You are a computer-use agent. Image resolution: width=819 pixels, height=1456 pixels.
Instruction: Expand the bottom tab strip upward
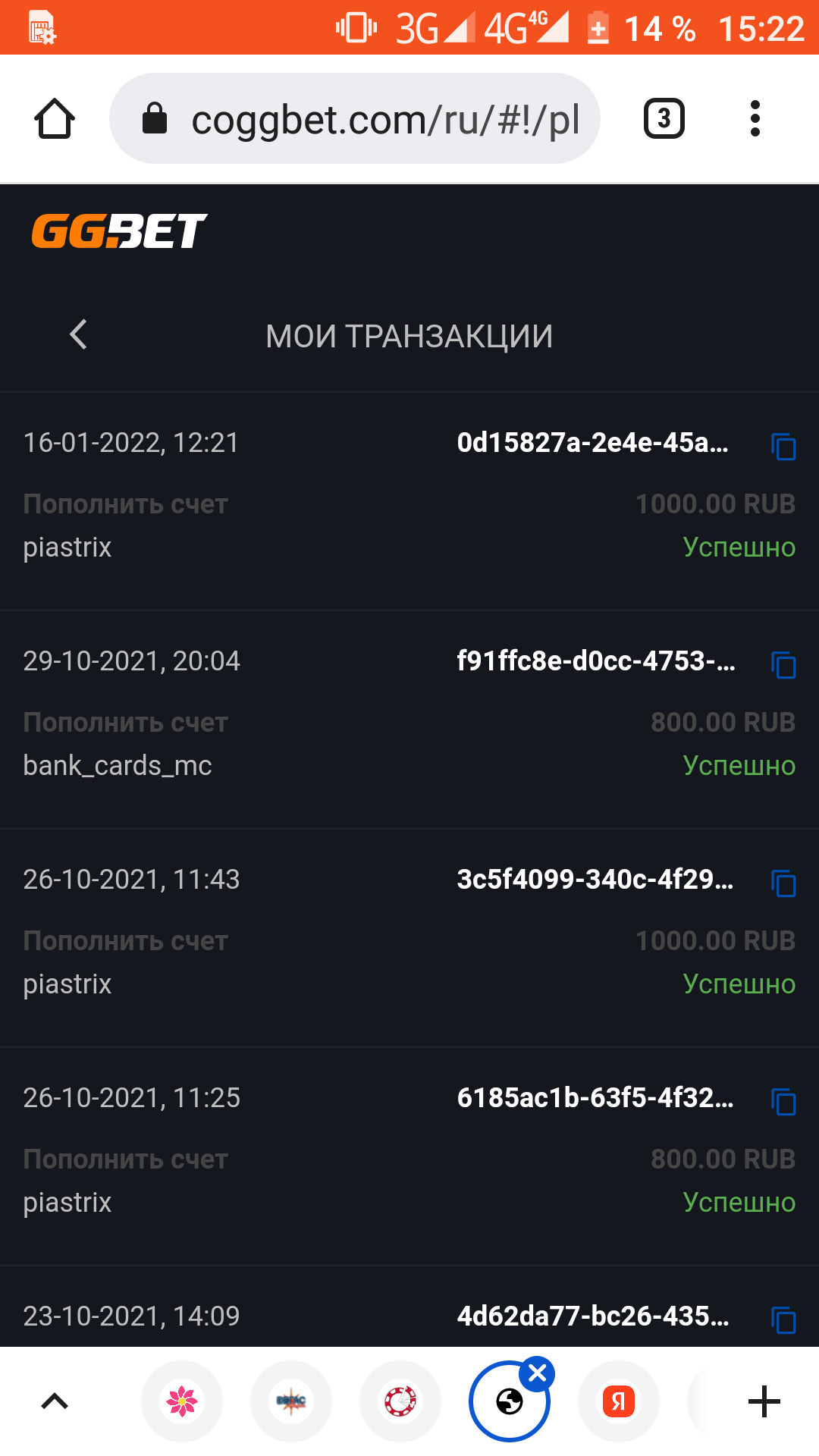click(x=55, y=1401)
